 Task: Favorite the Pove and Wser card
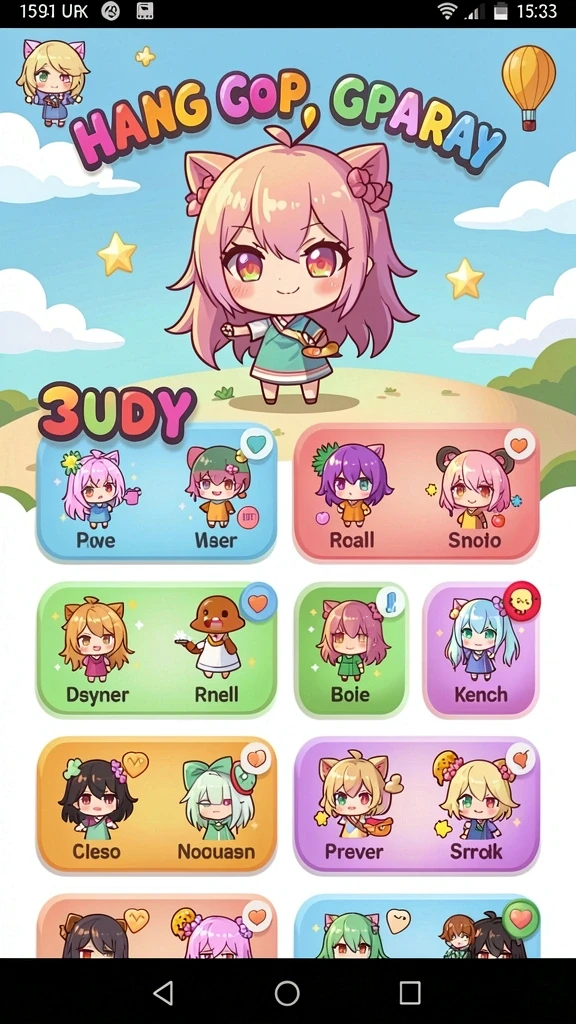coord(257,445)
